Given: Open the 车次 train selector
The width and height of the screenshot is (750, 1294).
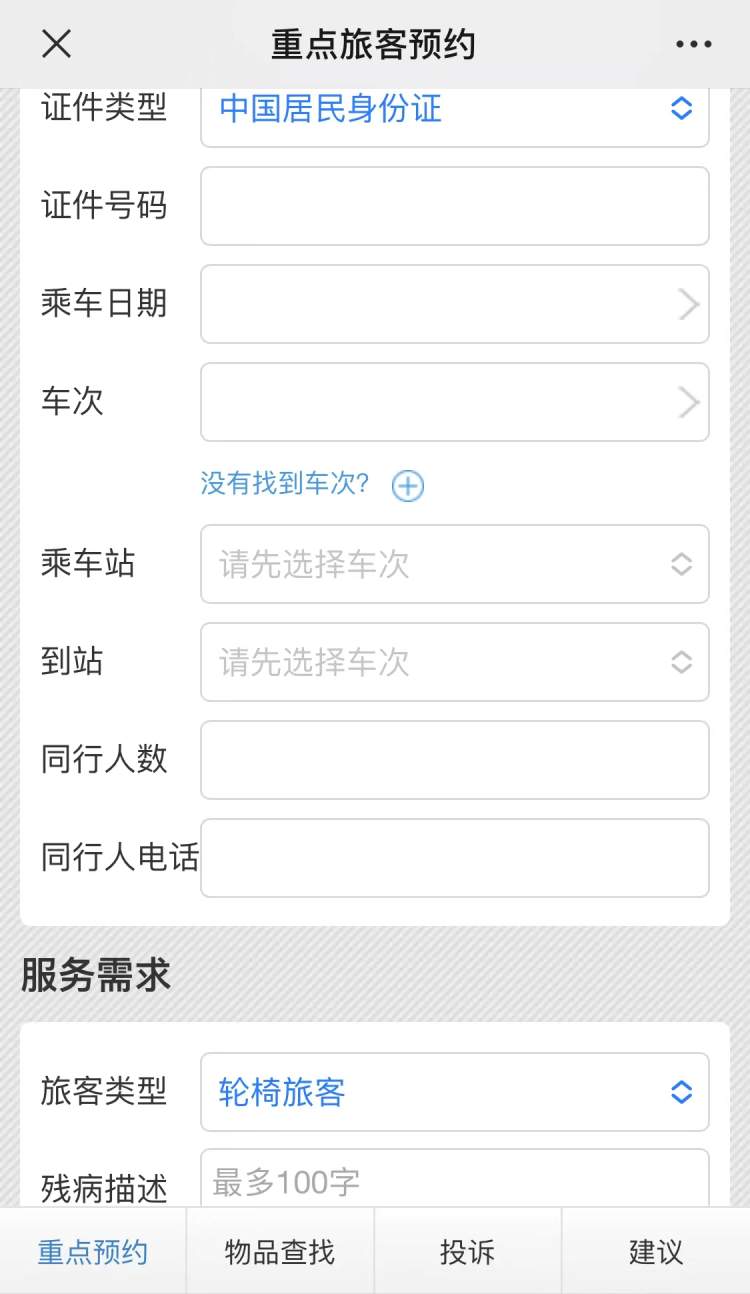Looking at the screenshot, I should [455, 402].
